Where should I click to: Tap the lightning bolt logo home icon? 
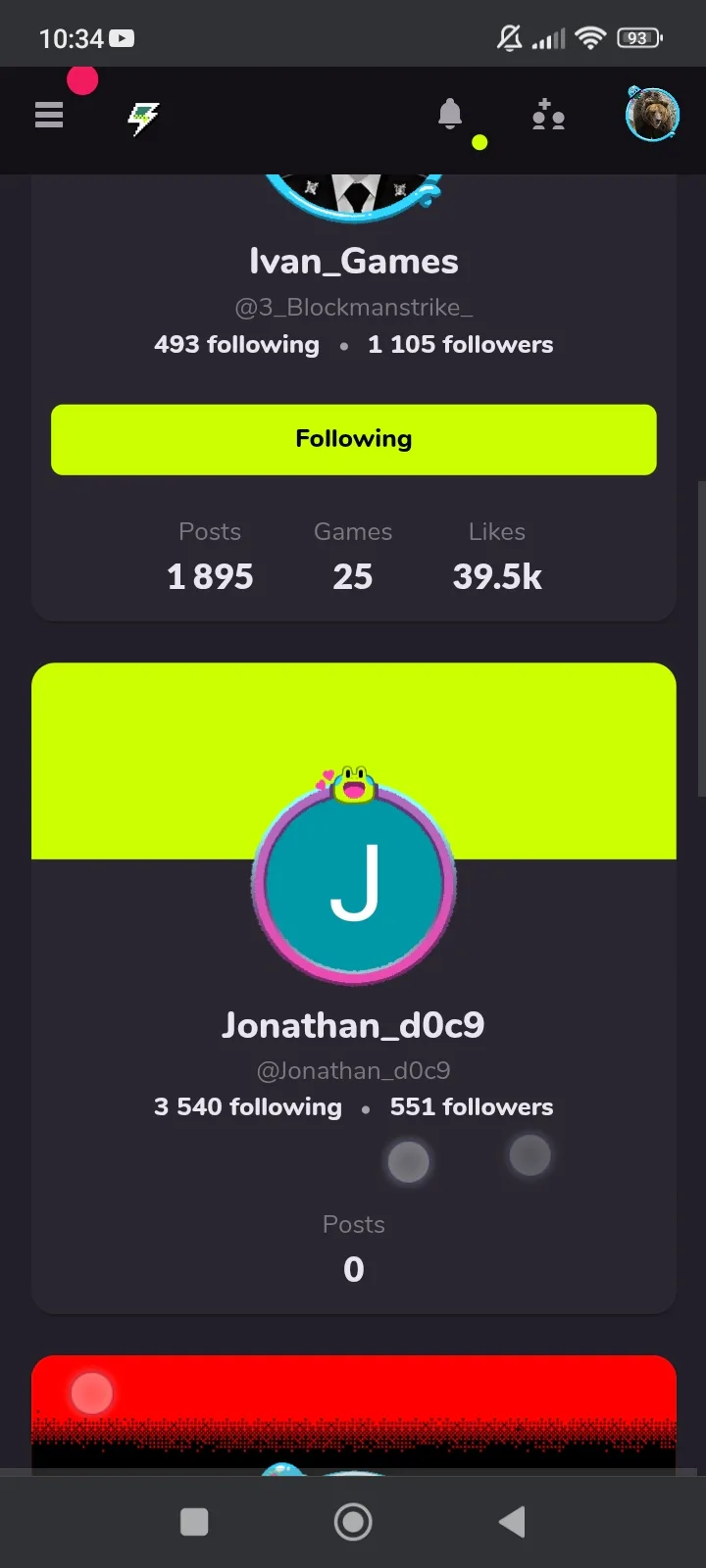(143, 119)
